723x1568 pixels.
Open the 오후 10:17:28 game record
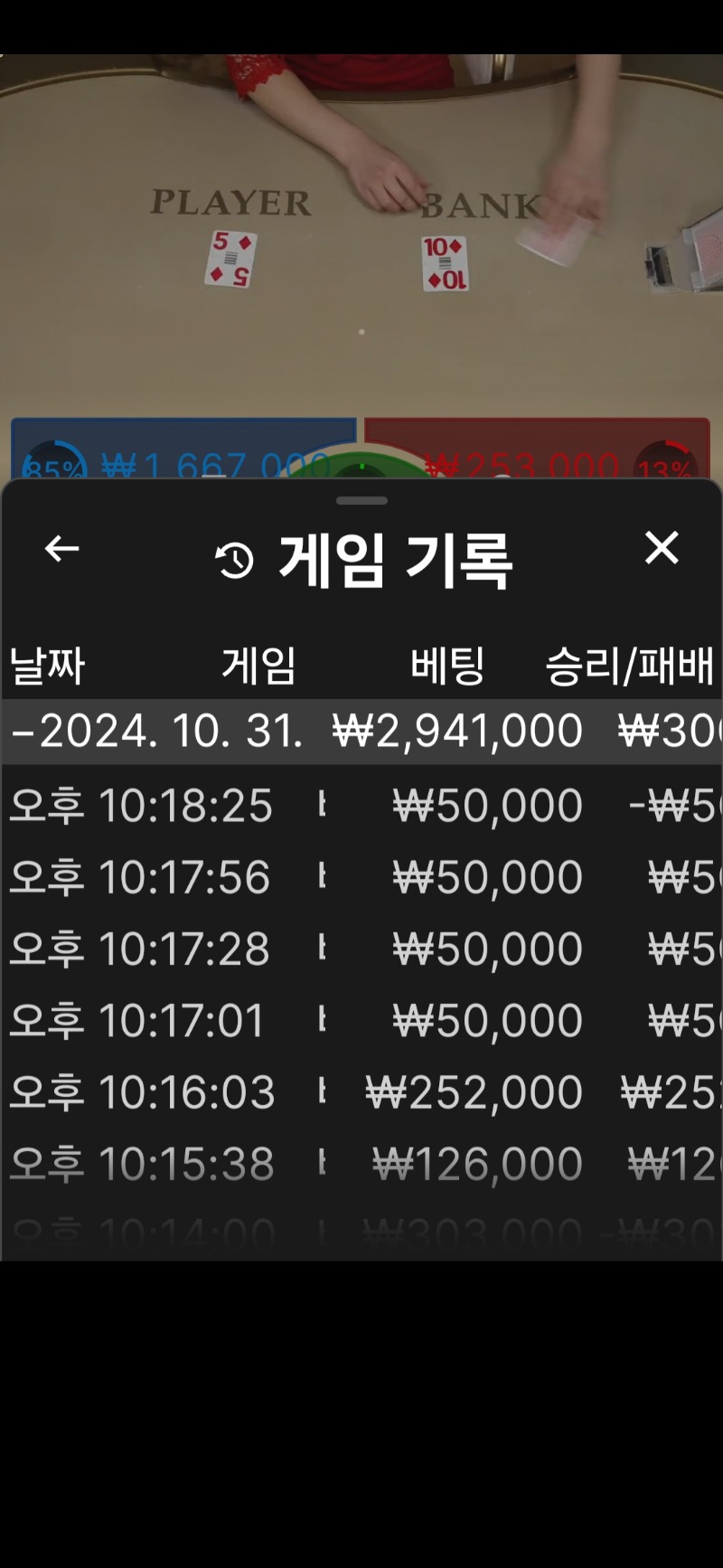click(x=361, y=949)
